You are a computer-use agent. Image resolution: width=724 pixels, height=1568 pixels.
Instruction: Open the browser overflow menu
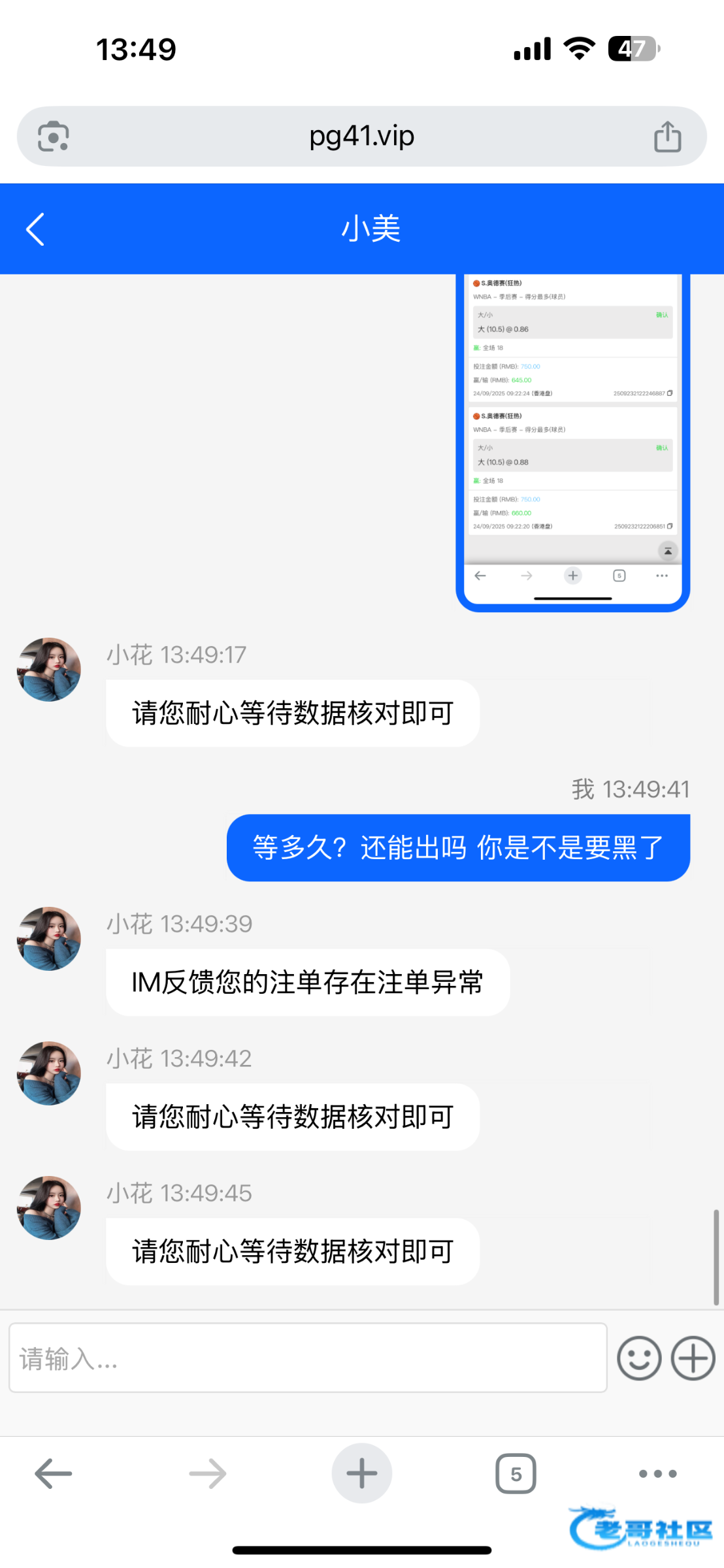(x=657, y=1473)
